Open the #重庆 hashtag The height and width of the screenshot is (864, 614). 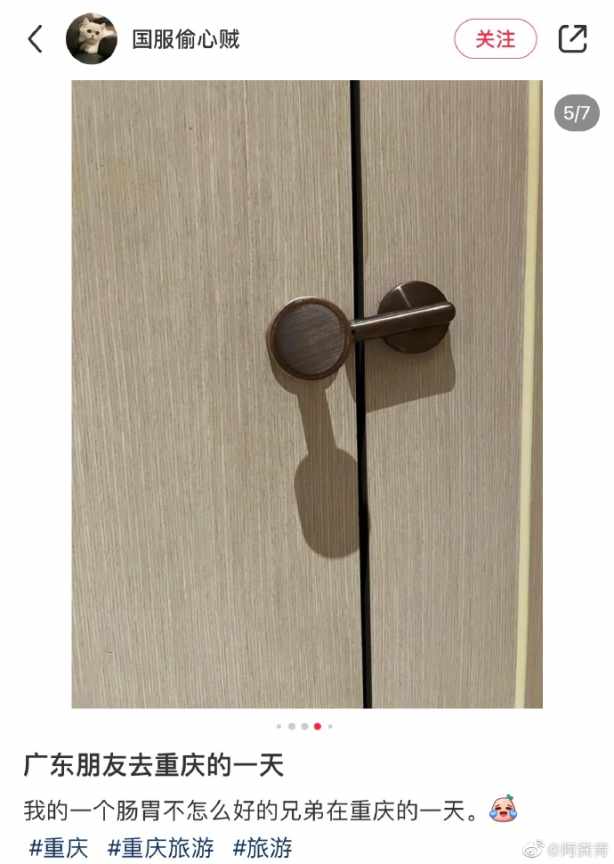click(59, 848)
